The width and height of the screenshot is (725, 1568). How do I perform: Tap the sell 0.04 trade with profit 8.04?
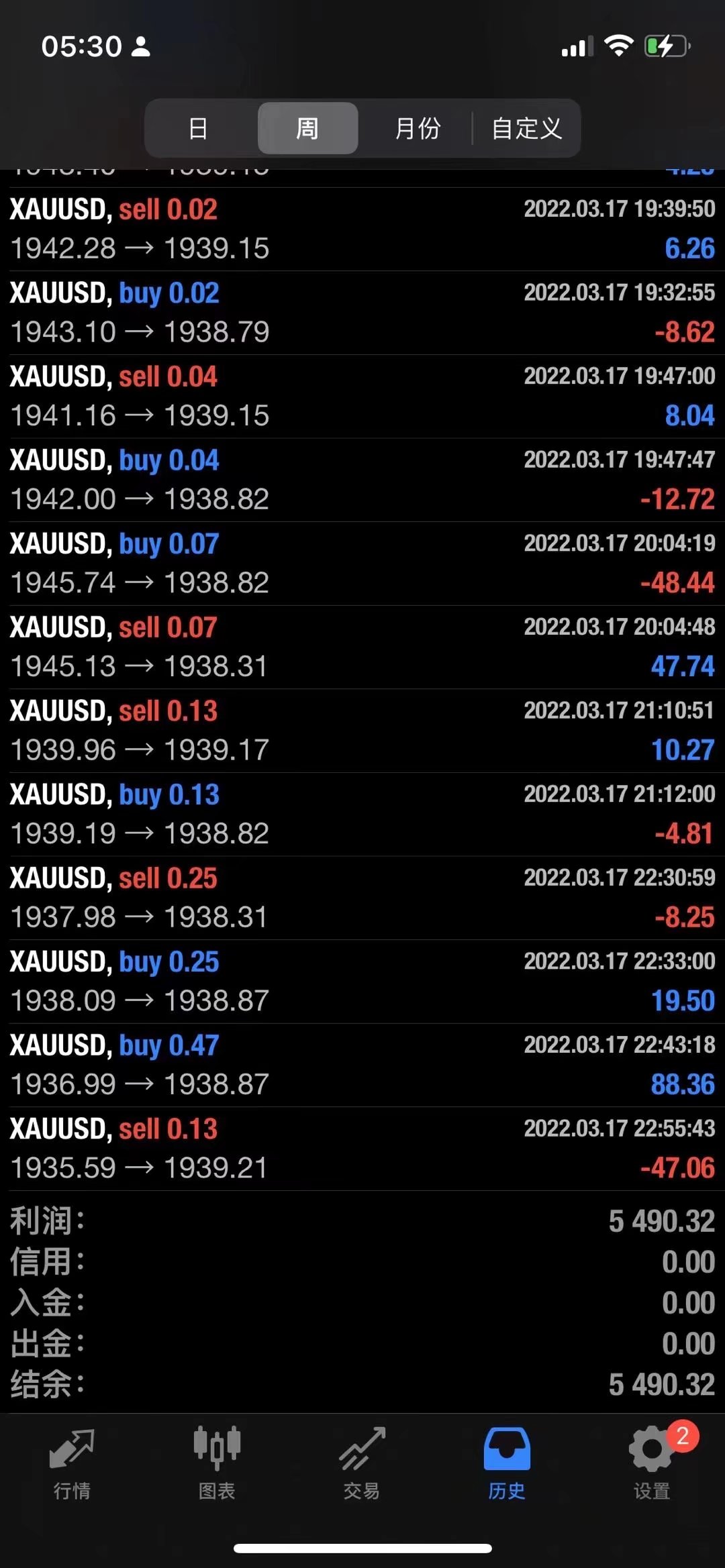pos(362,397)
